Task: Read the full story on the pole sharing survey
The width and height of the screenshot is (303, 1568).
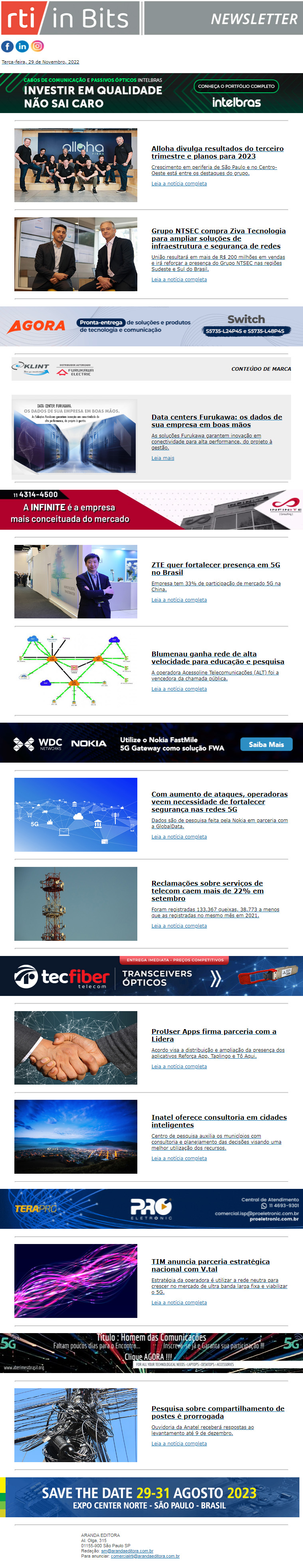Action: (179, 1444)
